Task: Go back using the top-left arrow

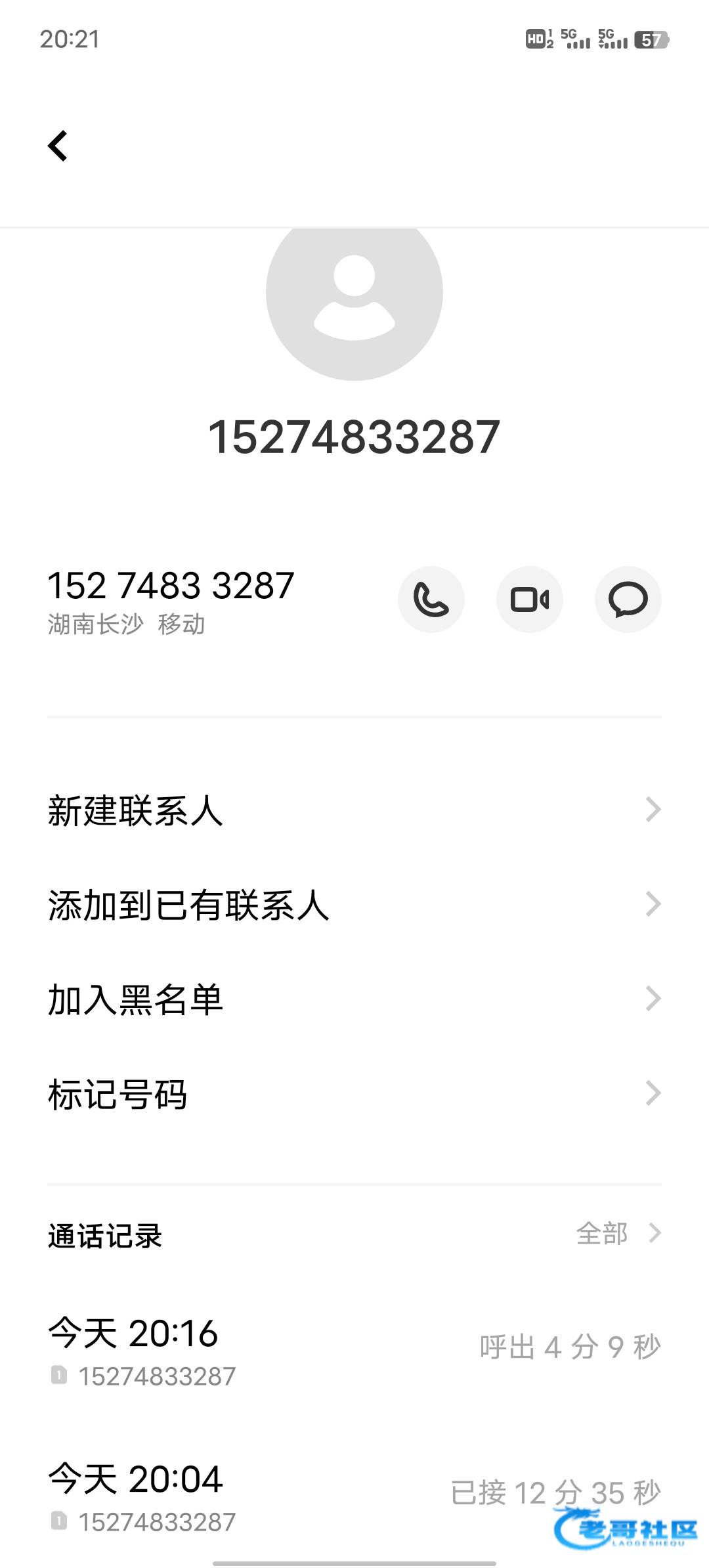Action: pyautogui.click(x=58, y=146)
